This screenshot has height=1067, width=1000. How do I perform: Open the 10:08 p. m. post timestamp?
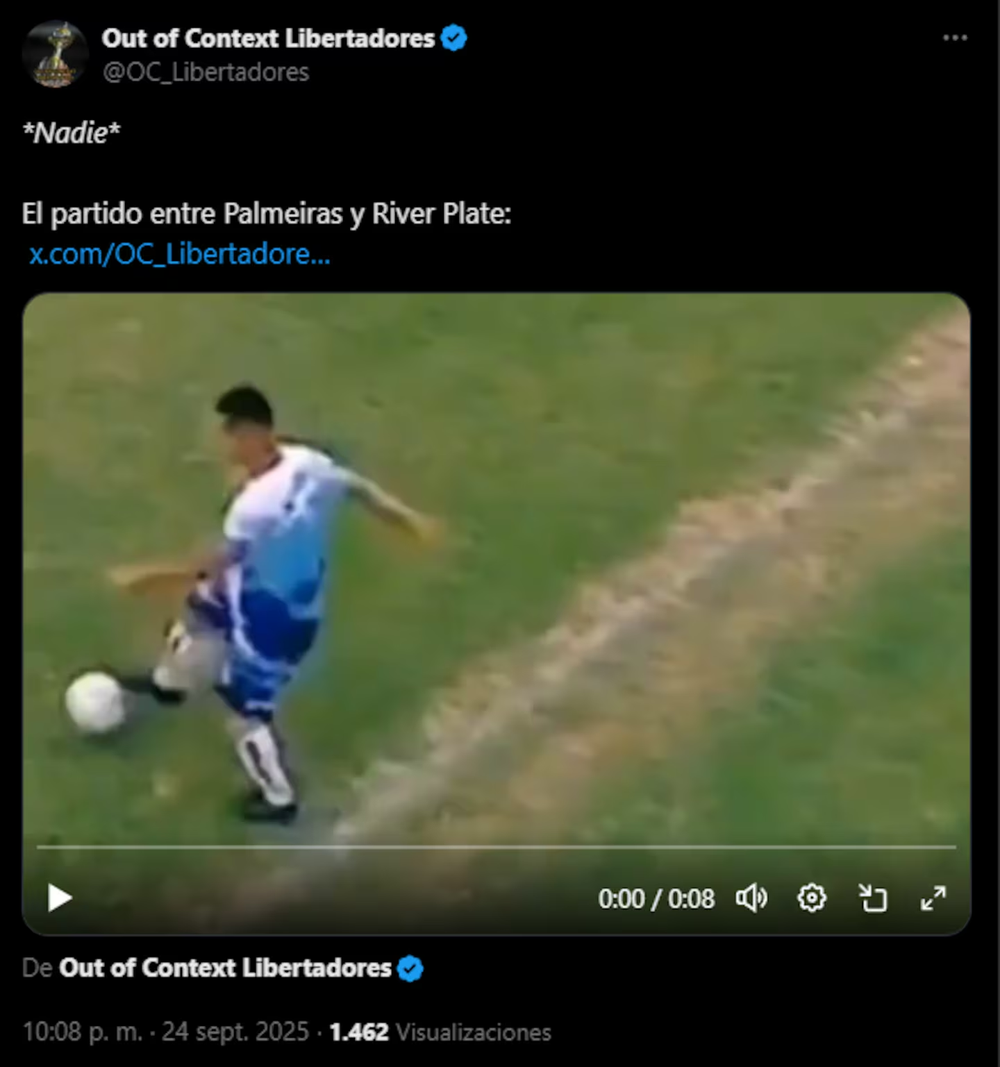click(x=82, y=1032)
